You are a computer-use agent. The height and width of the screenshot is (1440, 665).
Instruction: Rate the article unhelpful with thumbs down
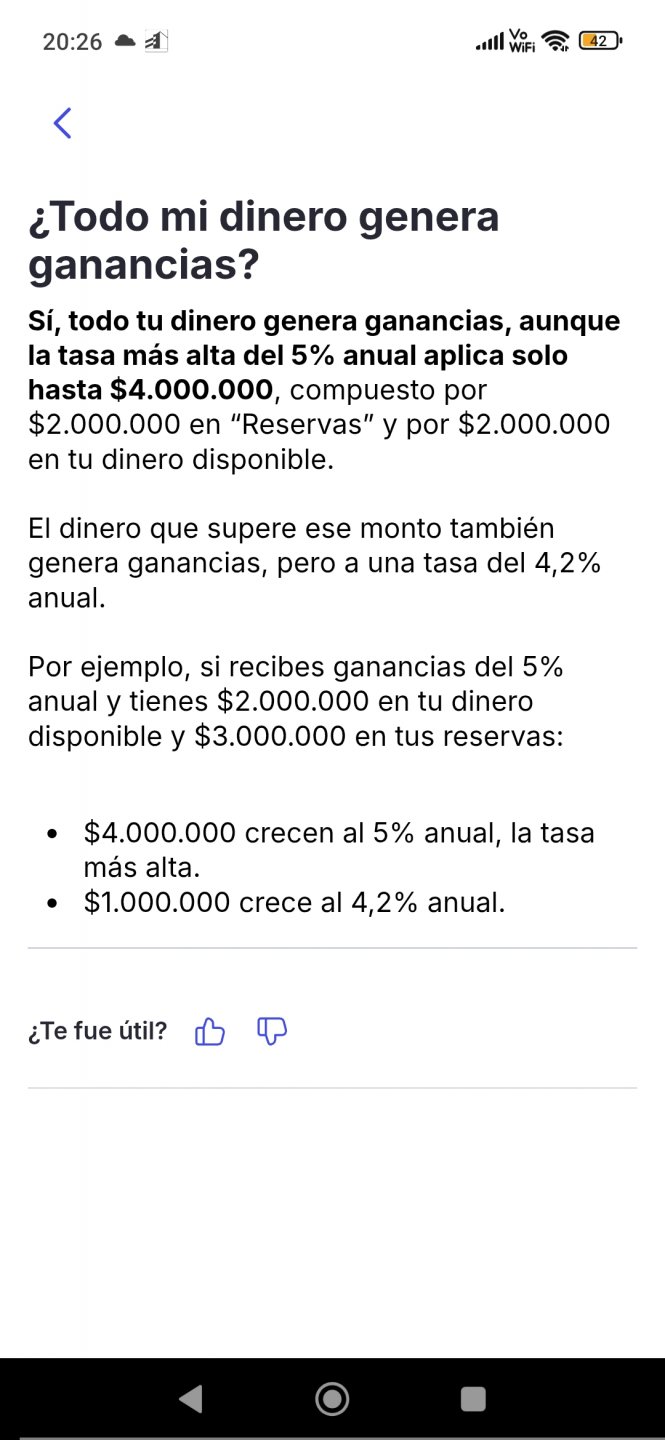pos(272,1031)
